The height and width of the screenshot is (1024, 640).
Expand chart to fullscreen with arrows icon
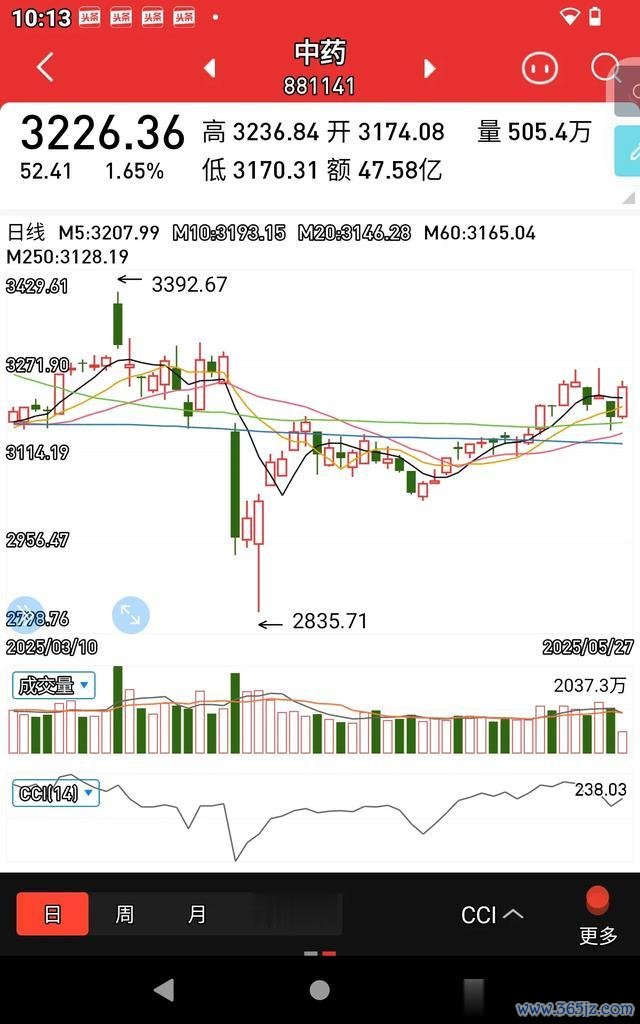[x=131, y=614]
